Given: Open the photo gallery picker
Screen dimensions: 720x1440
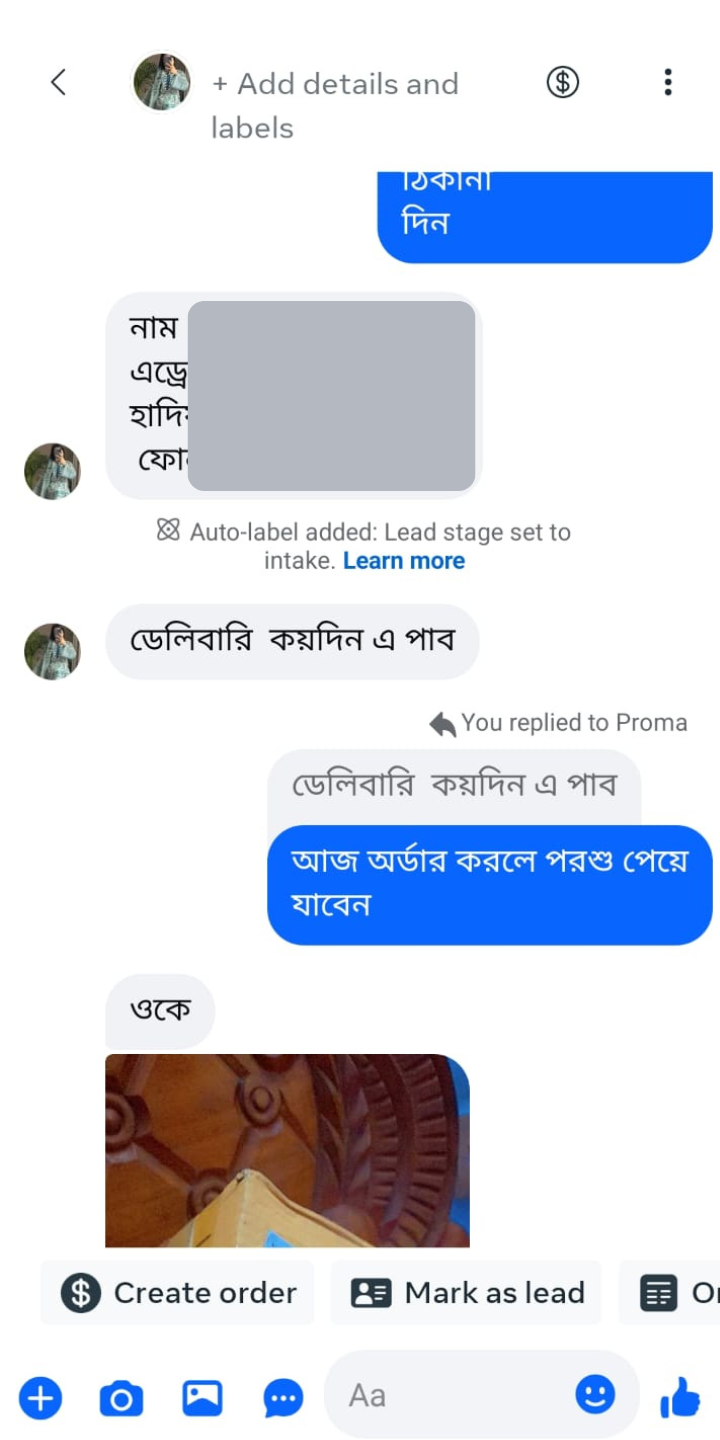Looking at the screenshot, I should (x=202, y=1397).
